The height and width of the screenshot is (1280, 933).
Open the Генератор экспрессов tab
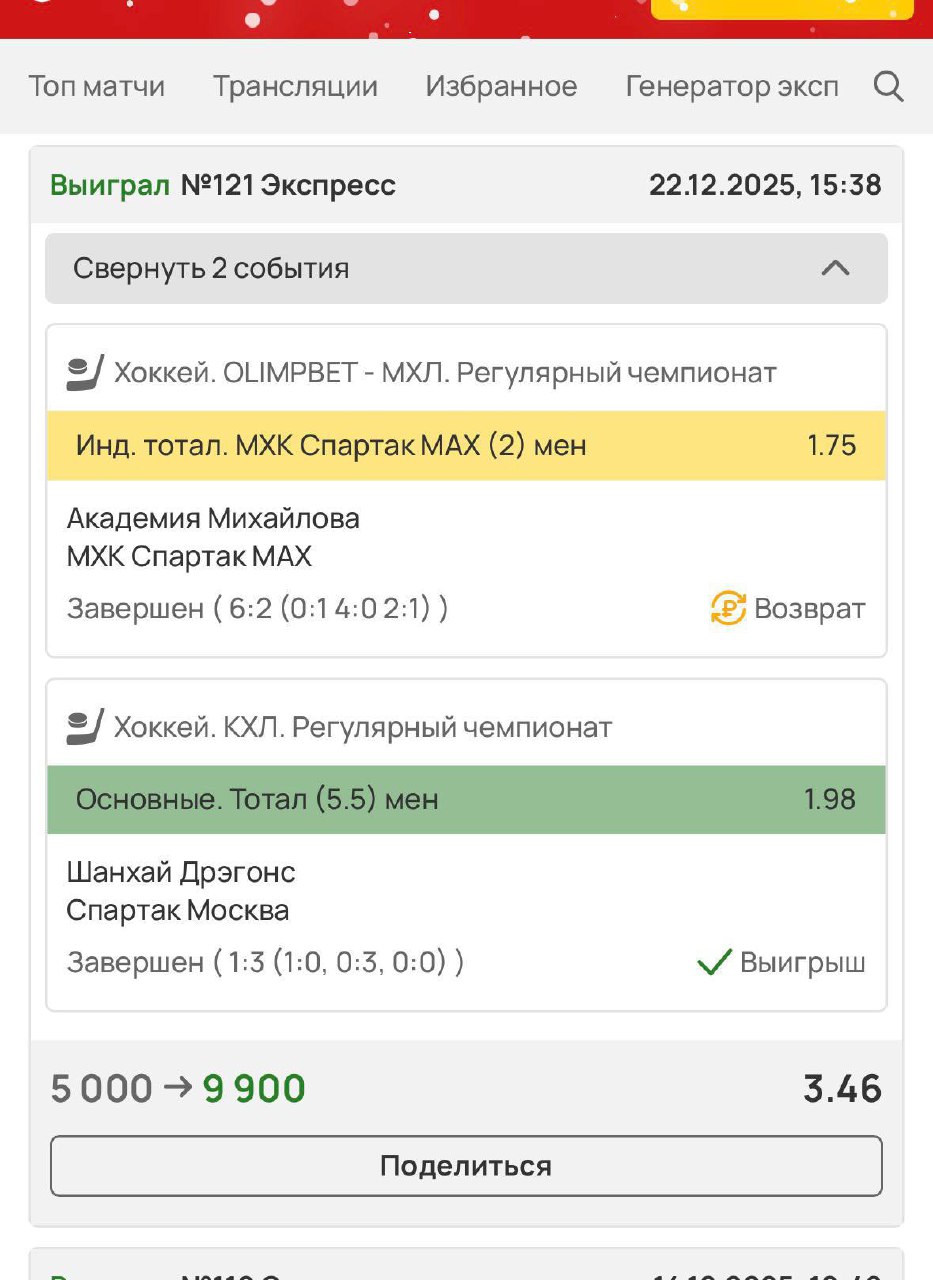click(x=731, y=87)
